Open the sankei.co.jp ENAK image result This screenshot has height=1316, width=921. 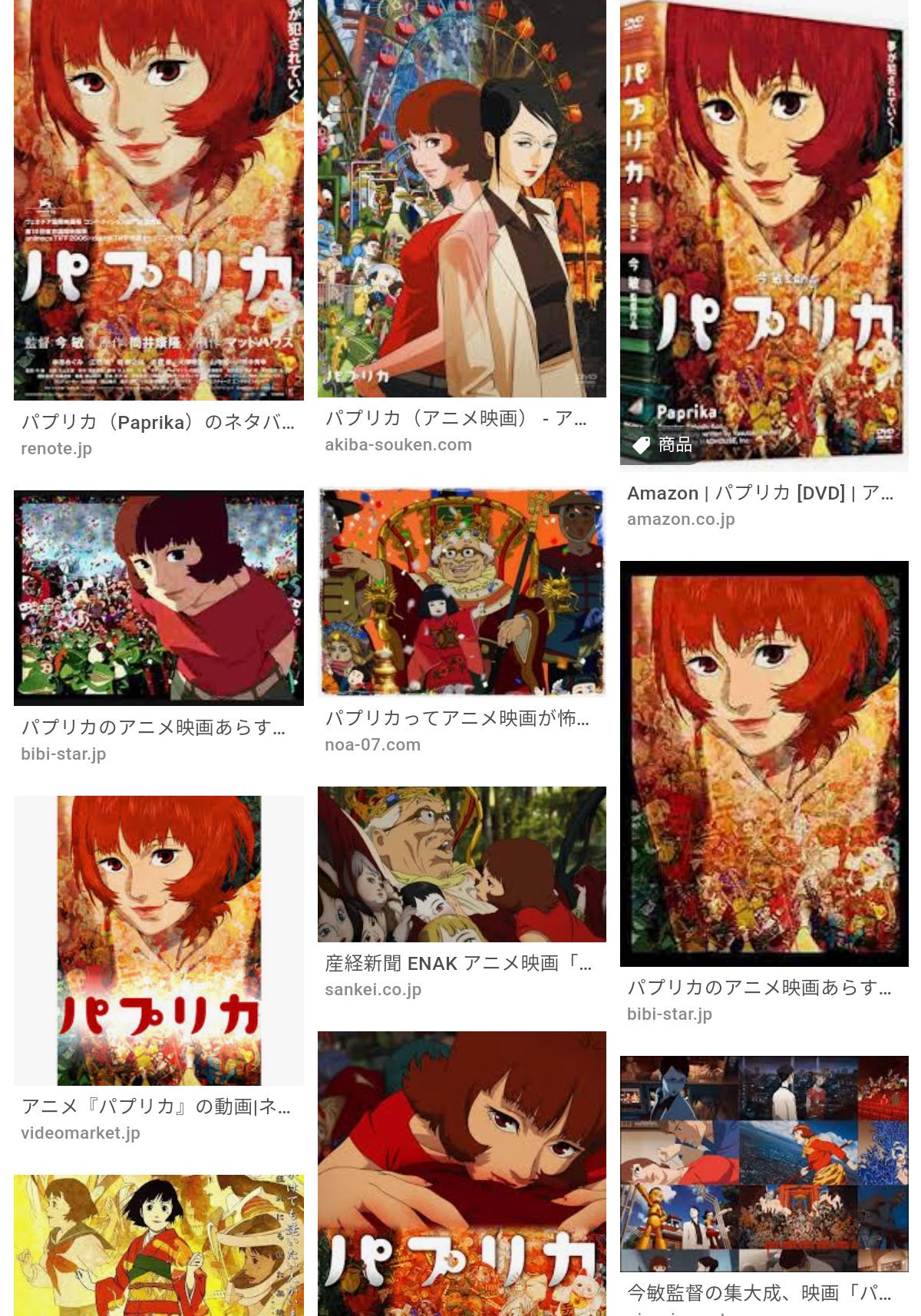(462, 864)
